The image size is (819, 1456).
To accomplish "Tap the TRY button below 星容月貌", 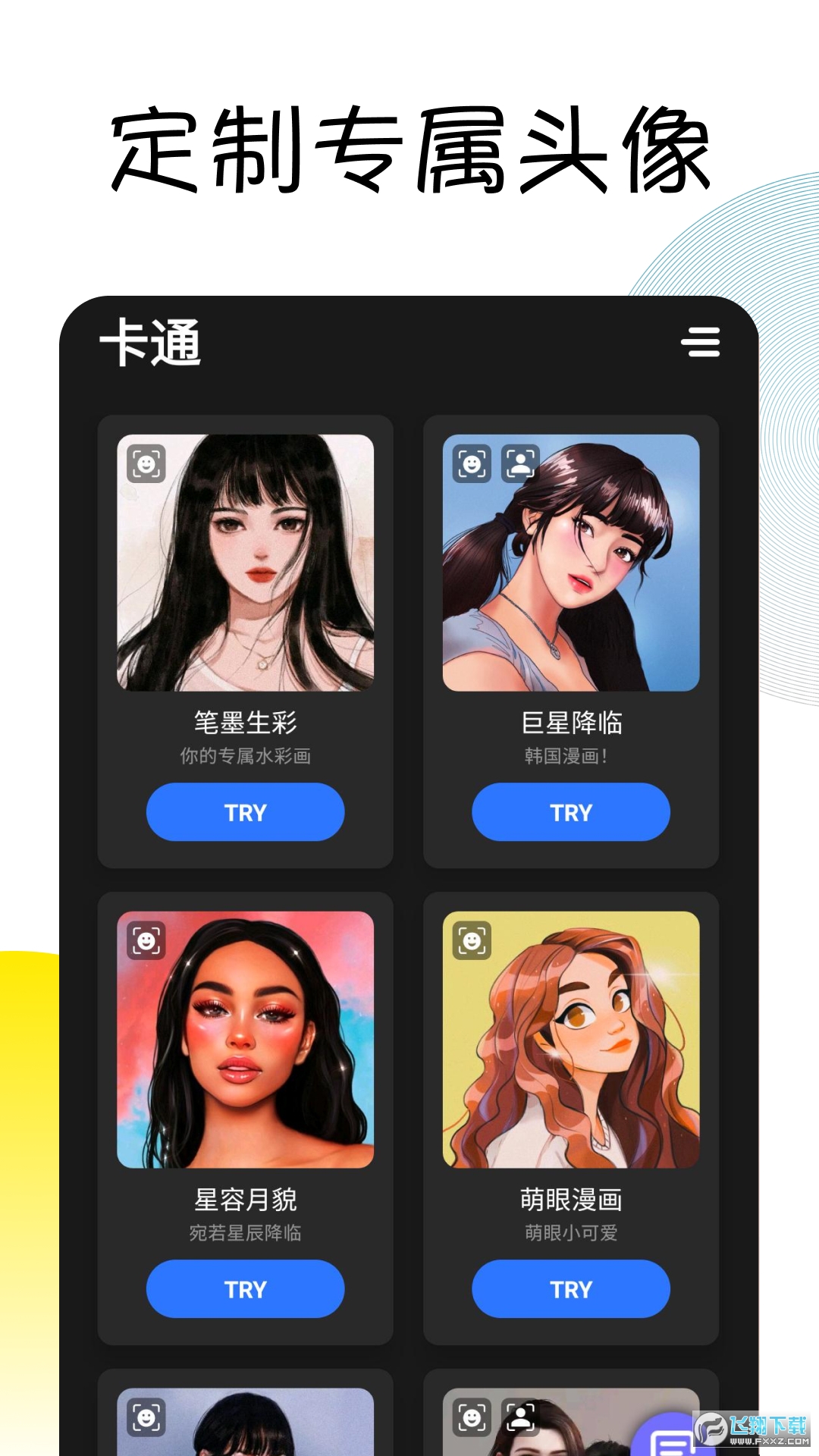I will coord(244,1288).
